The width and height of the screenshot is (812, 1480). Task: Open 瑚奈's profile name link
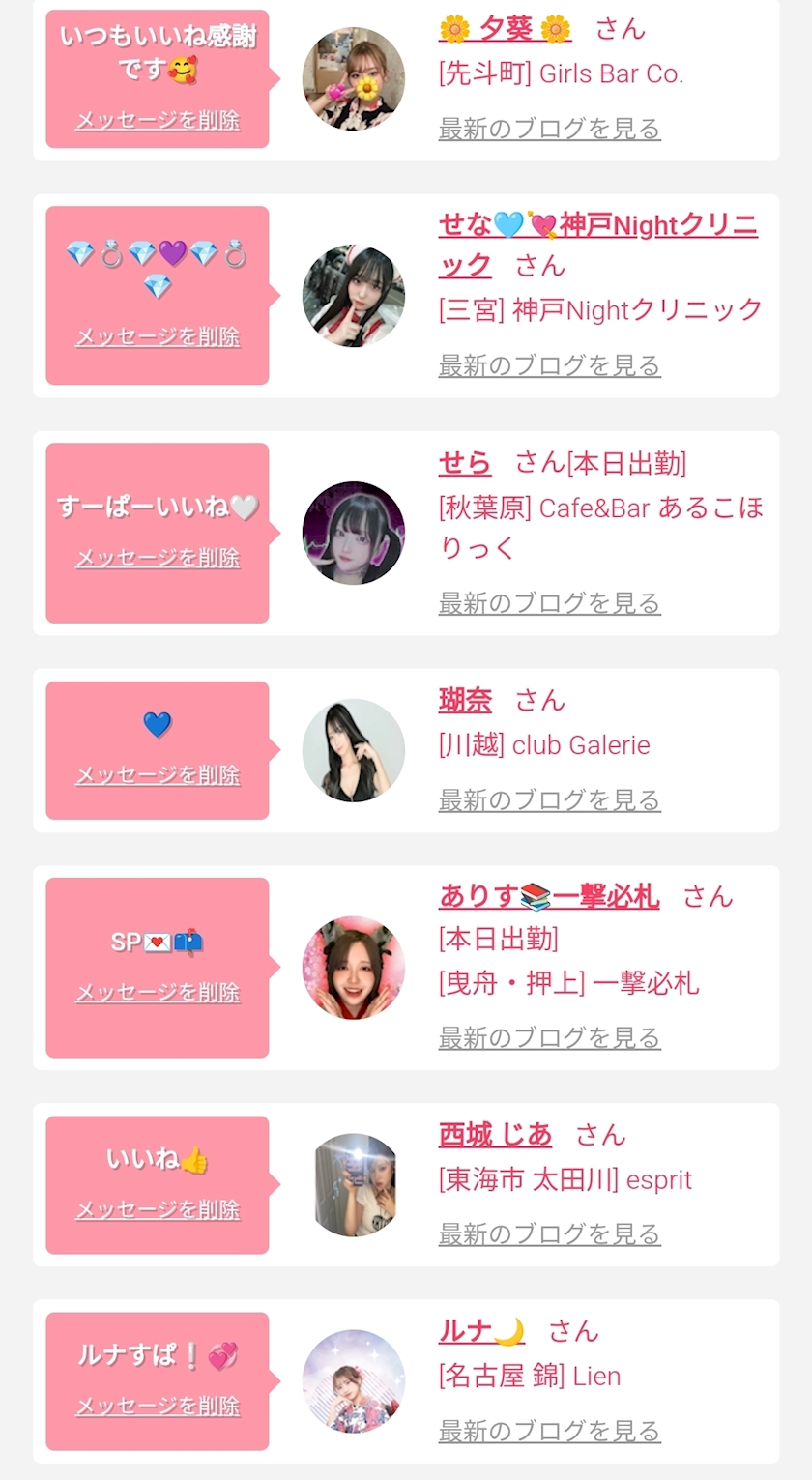465,700
